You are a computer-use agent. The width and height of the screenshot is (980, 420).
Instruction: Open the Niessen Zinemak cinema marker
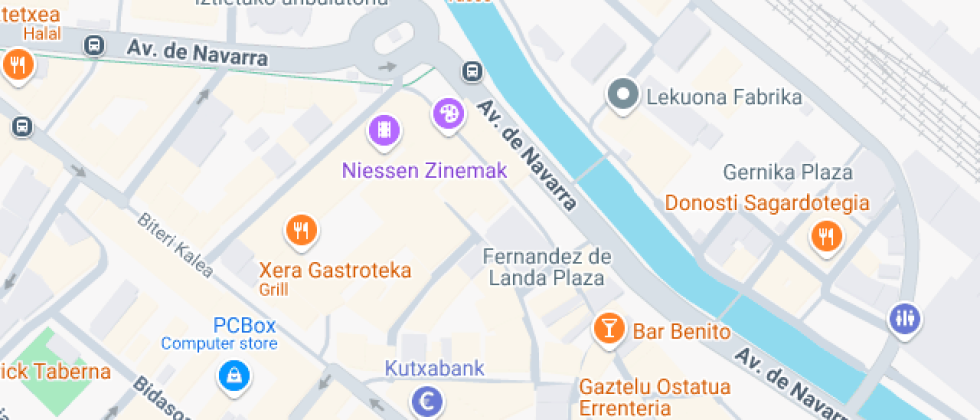pos(385,129)
